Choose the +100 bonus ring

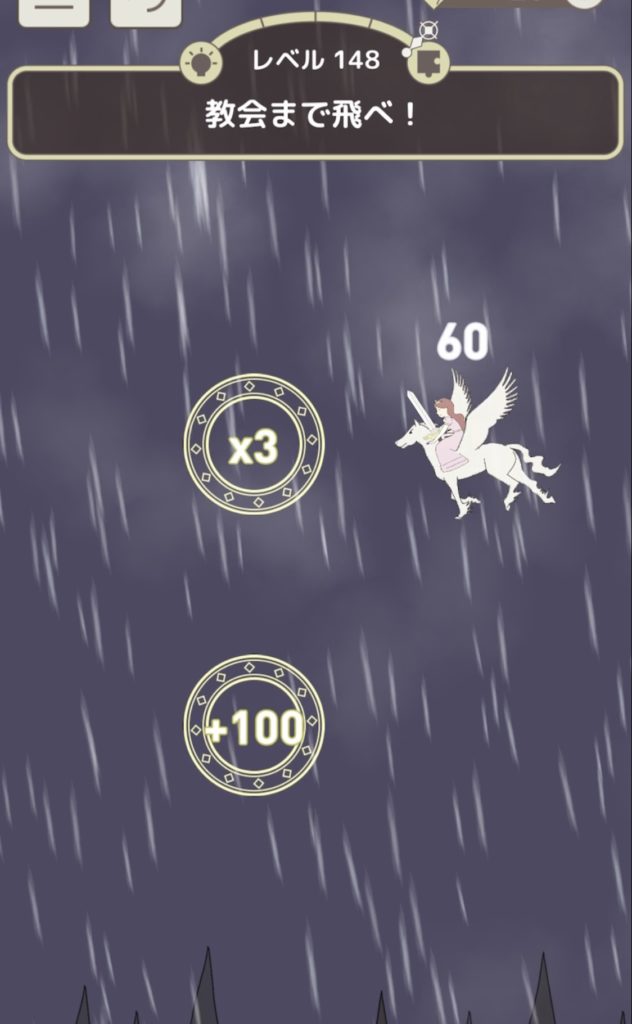coord(254,727)
